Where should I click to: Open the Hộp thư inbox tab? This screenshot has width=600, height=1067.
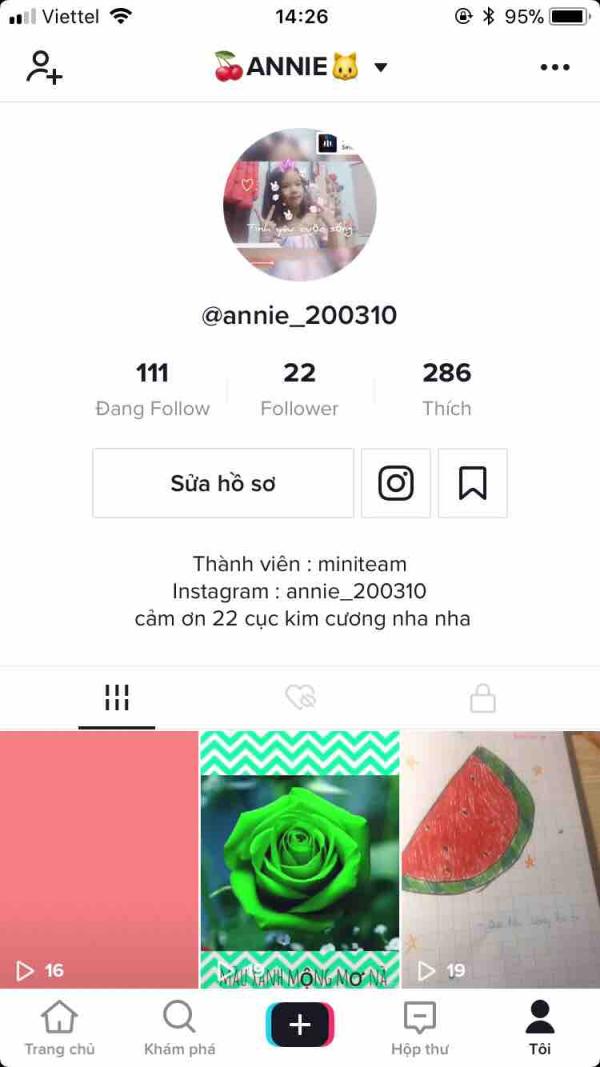420,1028
